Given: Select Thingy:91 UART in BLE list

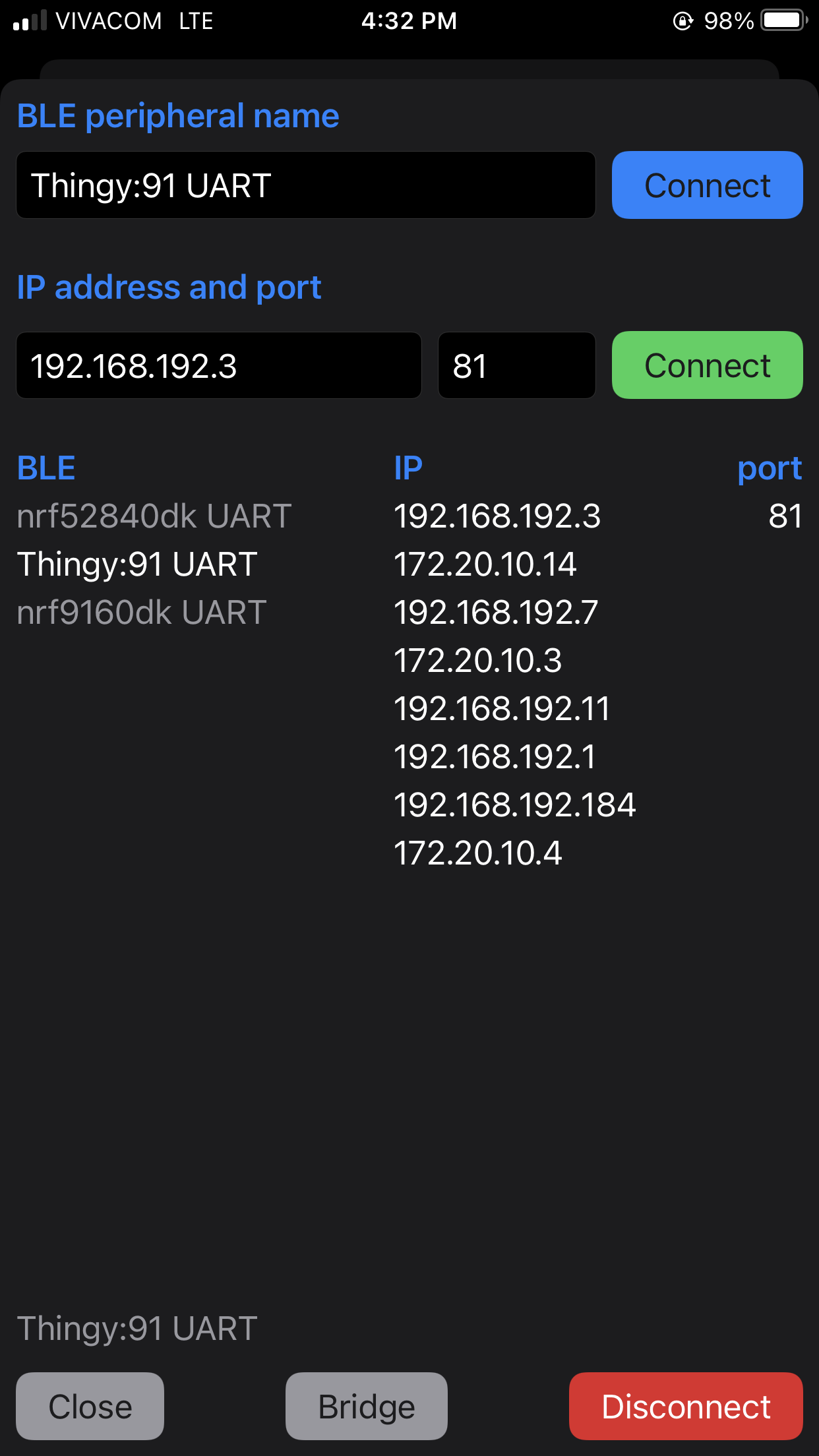Looking at the screenshot, I should (x=137, y=564).
